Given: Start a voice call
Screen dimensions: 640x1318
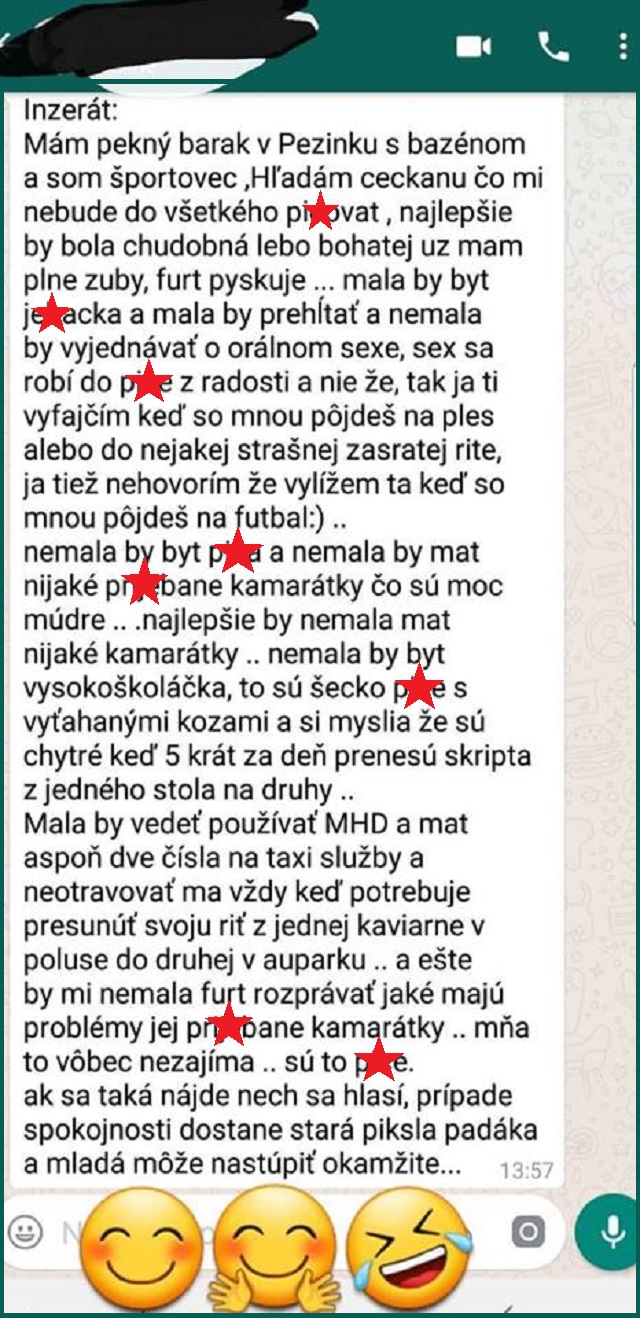Looking at the screenshot, I should pos(552,46).
